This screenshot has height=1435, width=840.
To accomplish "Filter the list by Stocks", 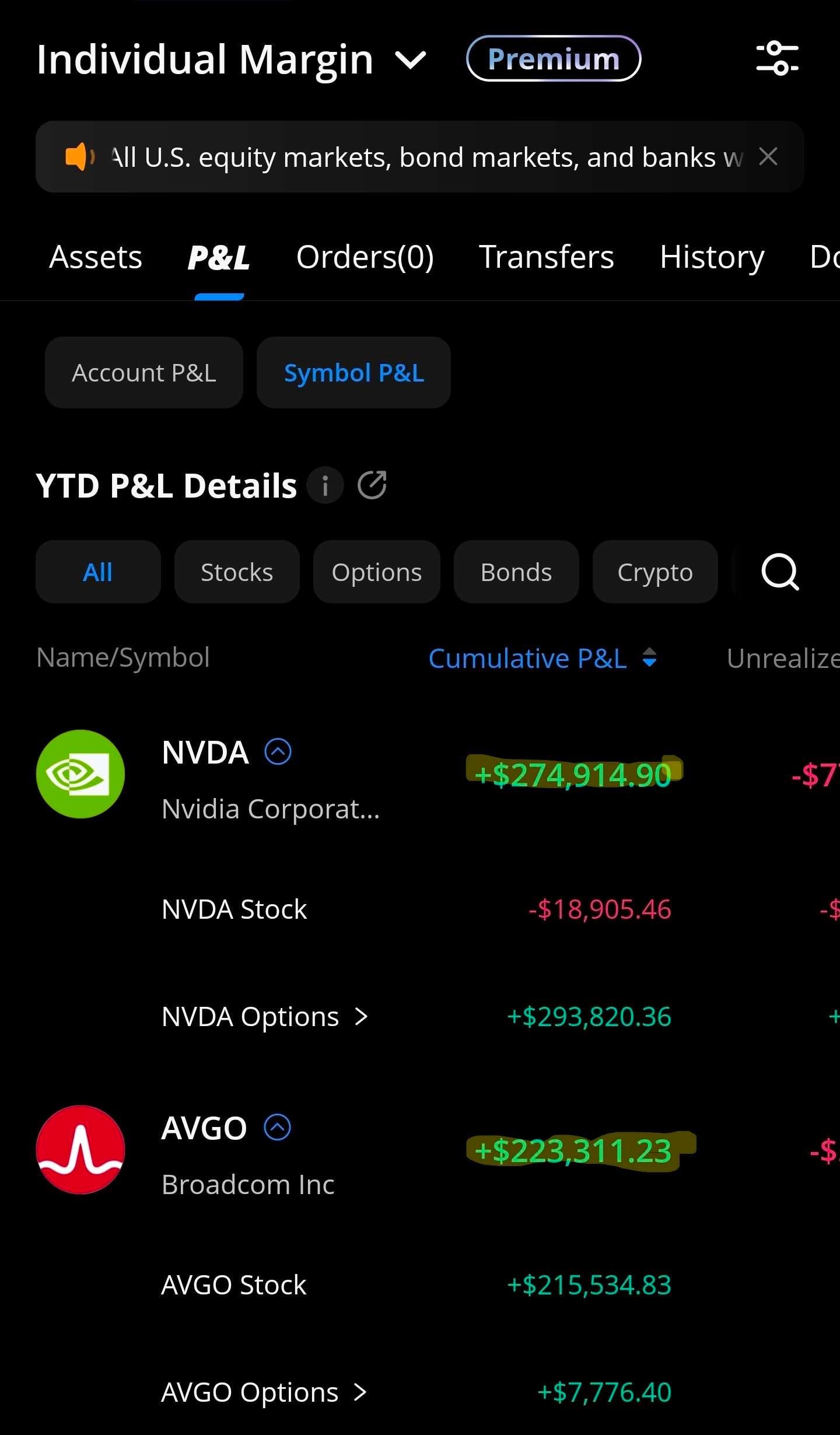I will pyautogui.click(x=237, y=572).
